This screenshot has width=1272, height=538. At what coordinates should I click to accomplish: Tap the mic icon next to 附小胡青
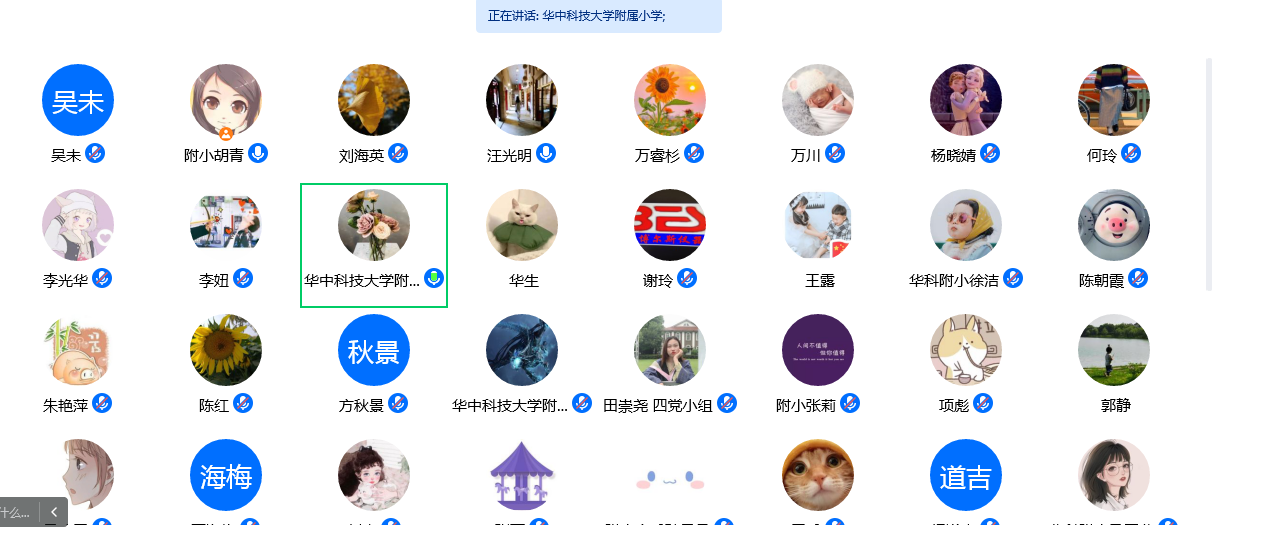coord(258,153)
